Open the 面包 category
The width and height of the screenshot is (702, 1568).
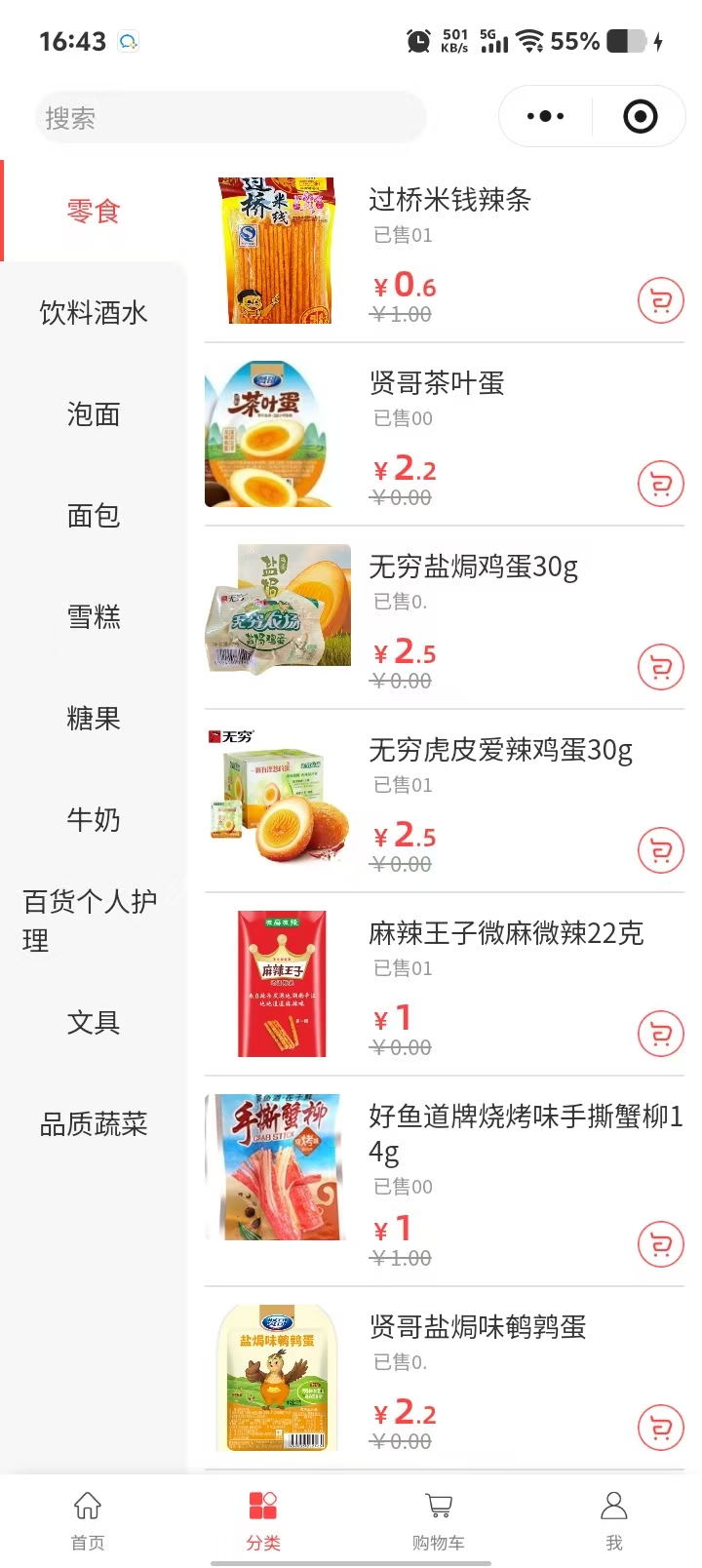coord(94,516)
